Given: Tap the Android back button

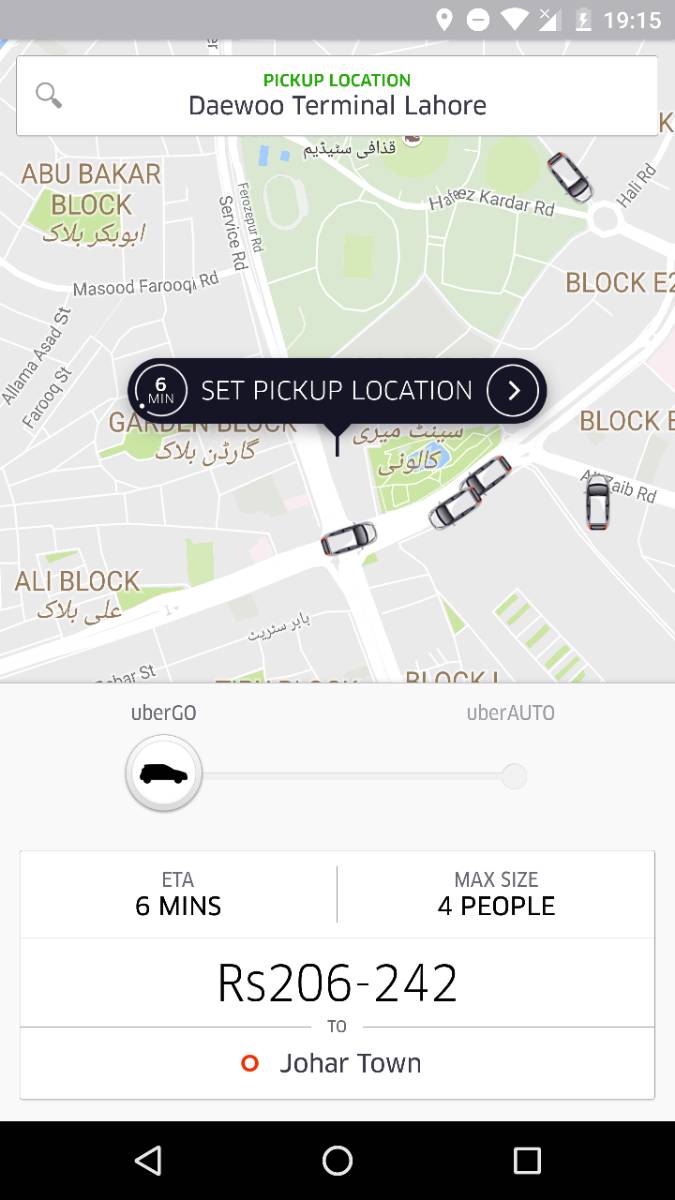Looking at the screenshot, I should (x=148, y=1160).
